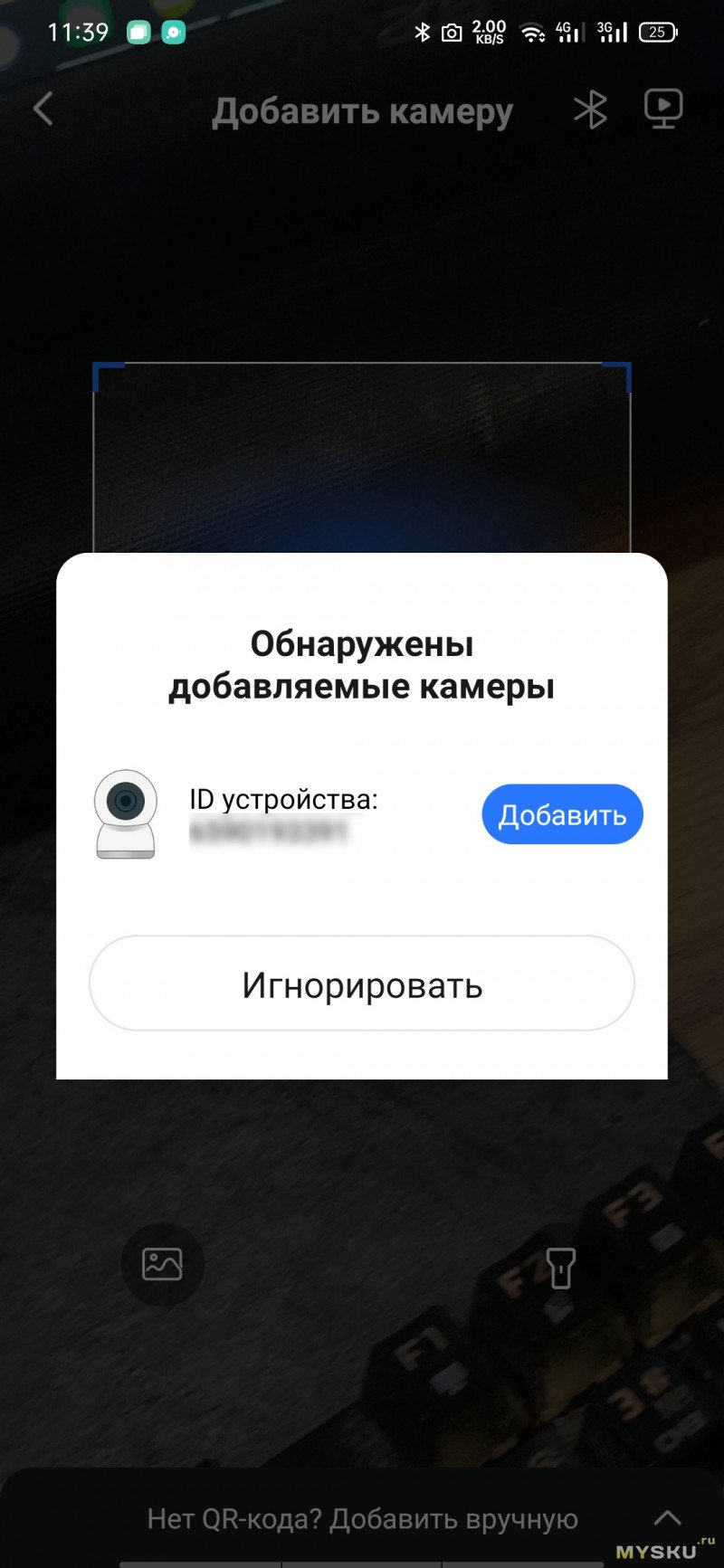Open Добавить вручную link
Screen dimensions: 724x1568
click(362, 1518)
